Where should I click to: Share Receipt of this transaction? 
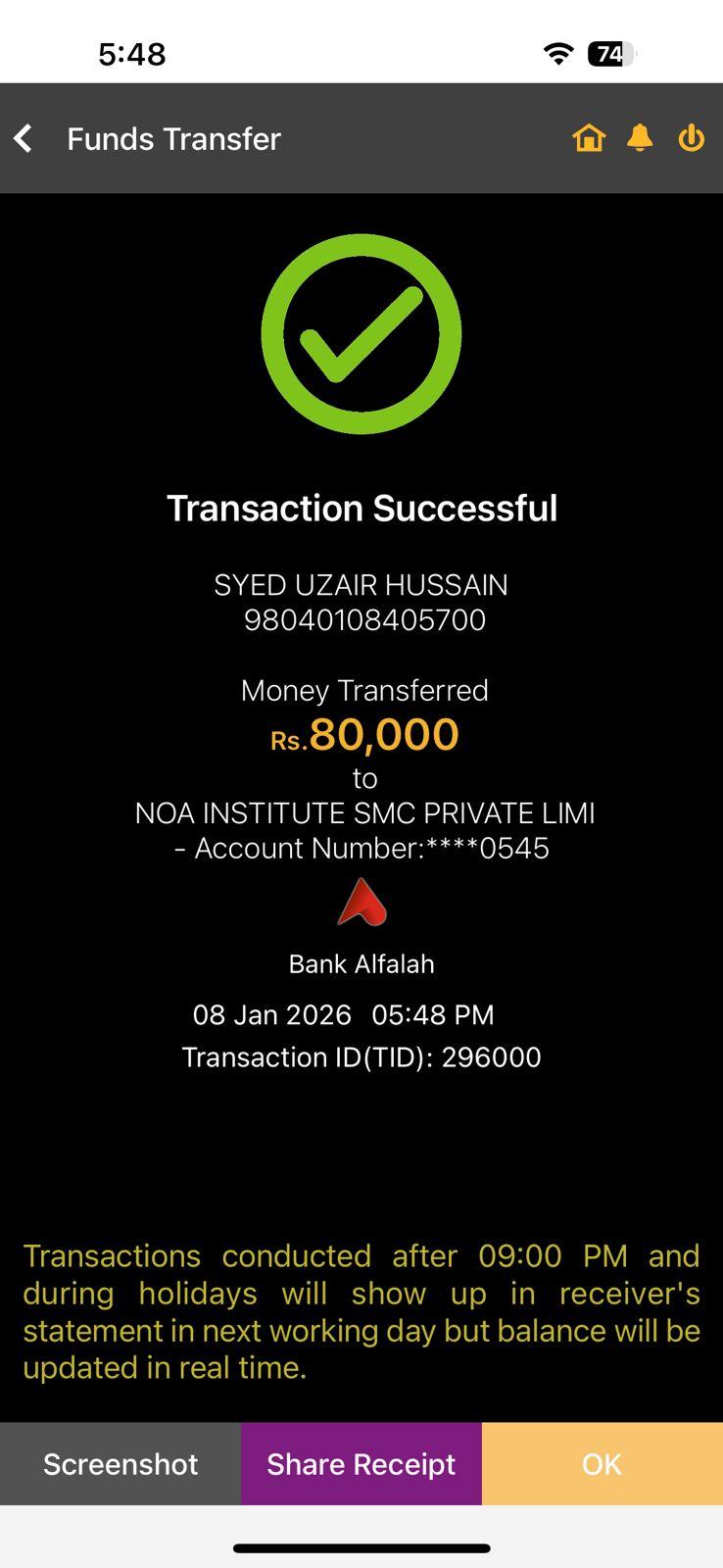point(361,1463)
